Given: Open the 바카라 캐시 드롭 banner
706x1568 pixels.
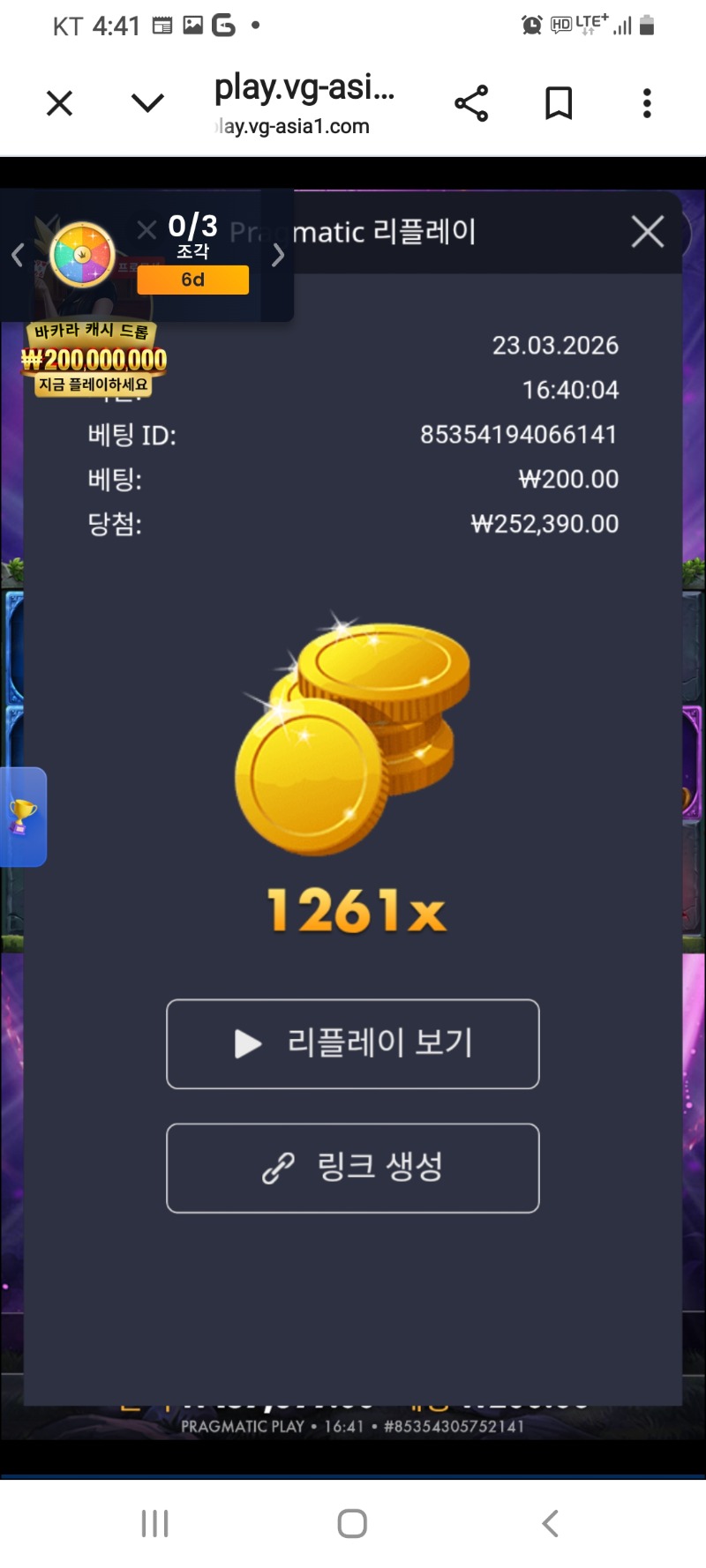Looking at the screenshot, I should [x=94, y=359].
